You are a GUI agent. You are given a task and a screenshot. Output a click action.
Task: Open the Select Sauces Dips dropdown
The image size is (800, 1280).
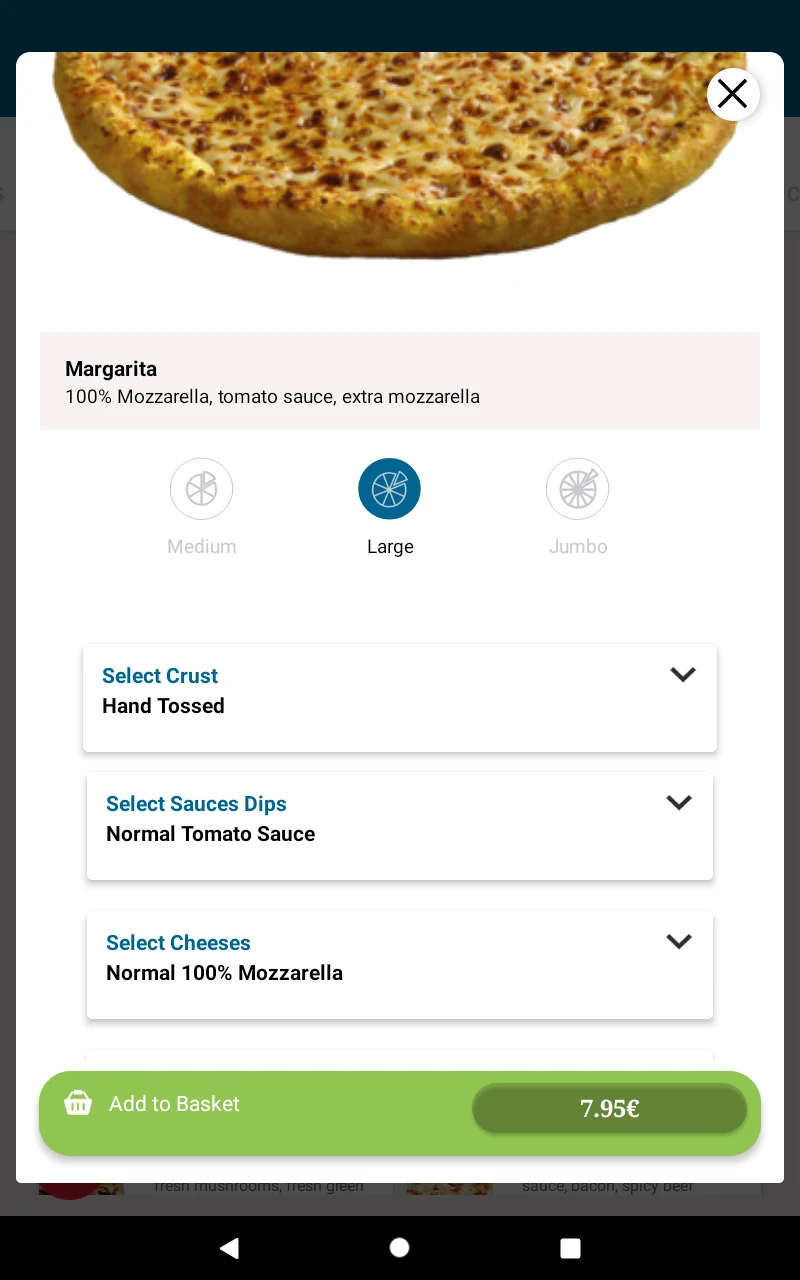tap(400, 825)
